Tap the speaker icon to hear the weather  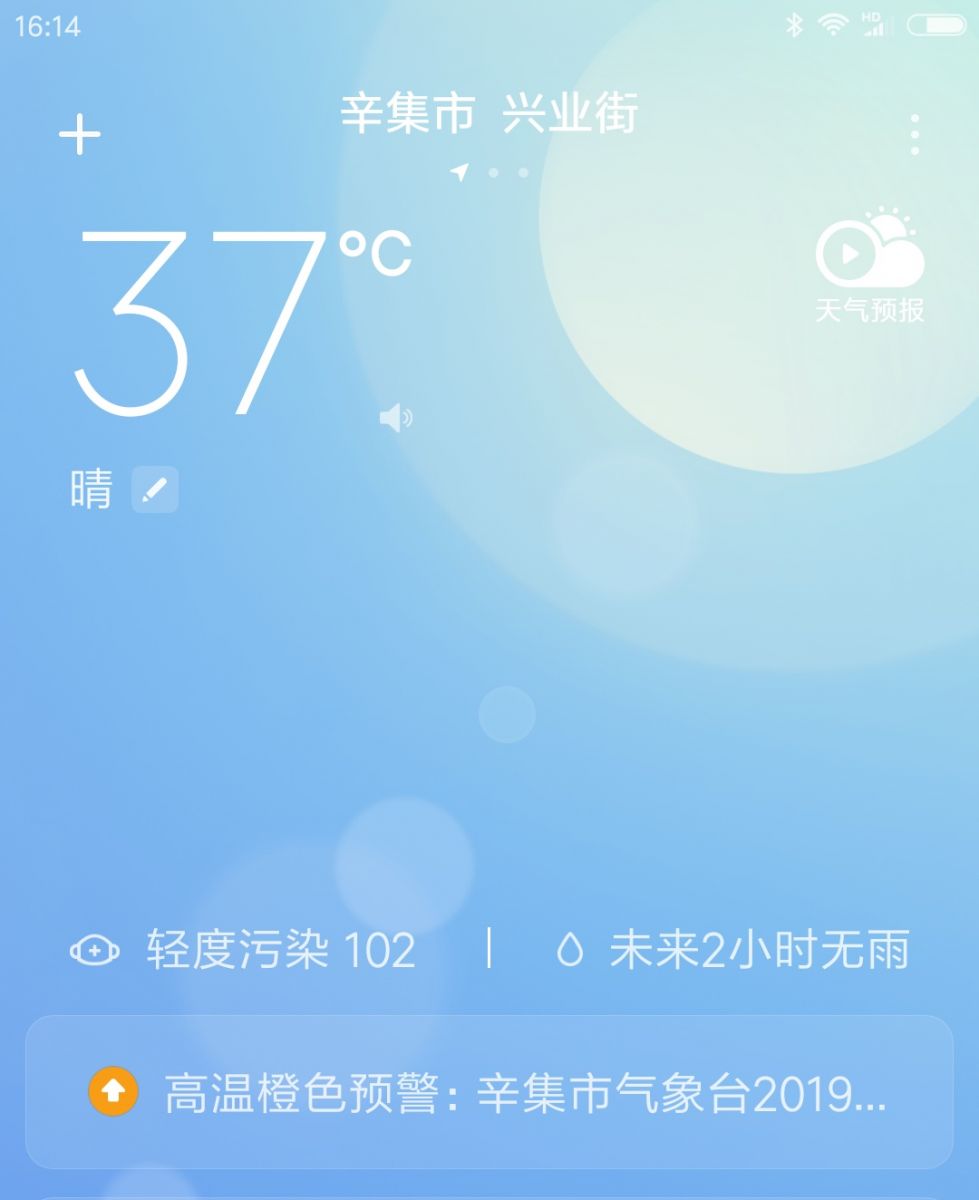tap(396, 418)
